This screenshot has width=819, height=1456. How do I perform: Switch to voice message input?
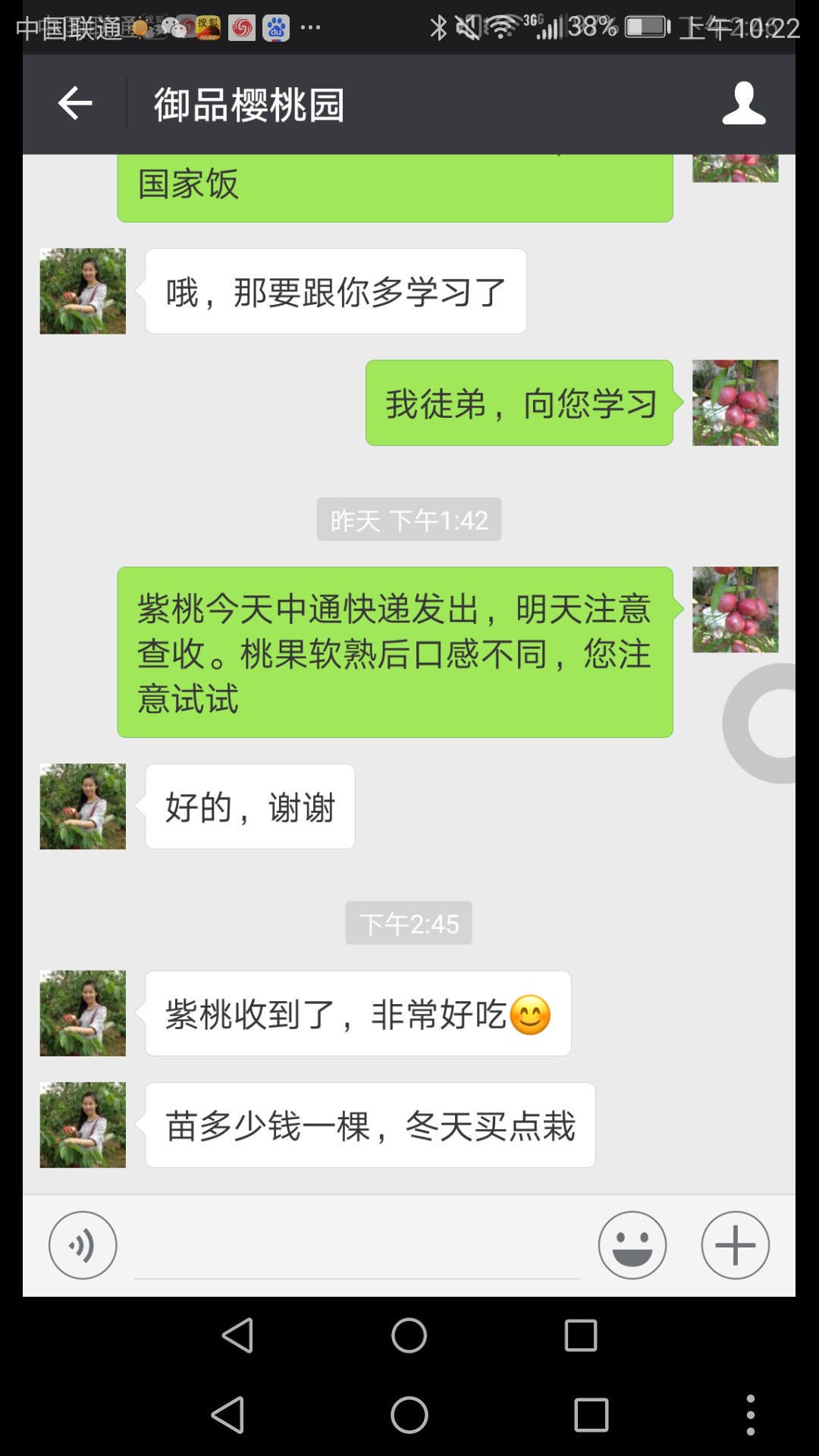pyautogui.click(x=83, y=1245)
